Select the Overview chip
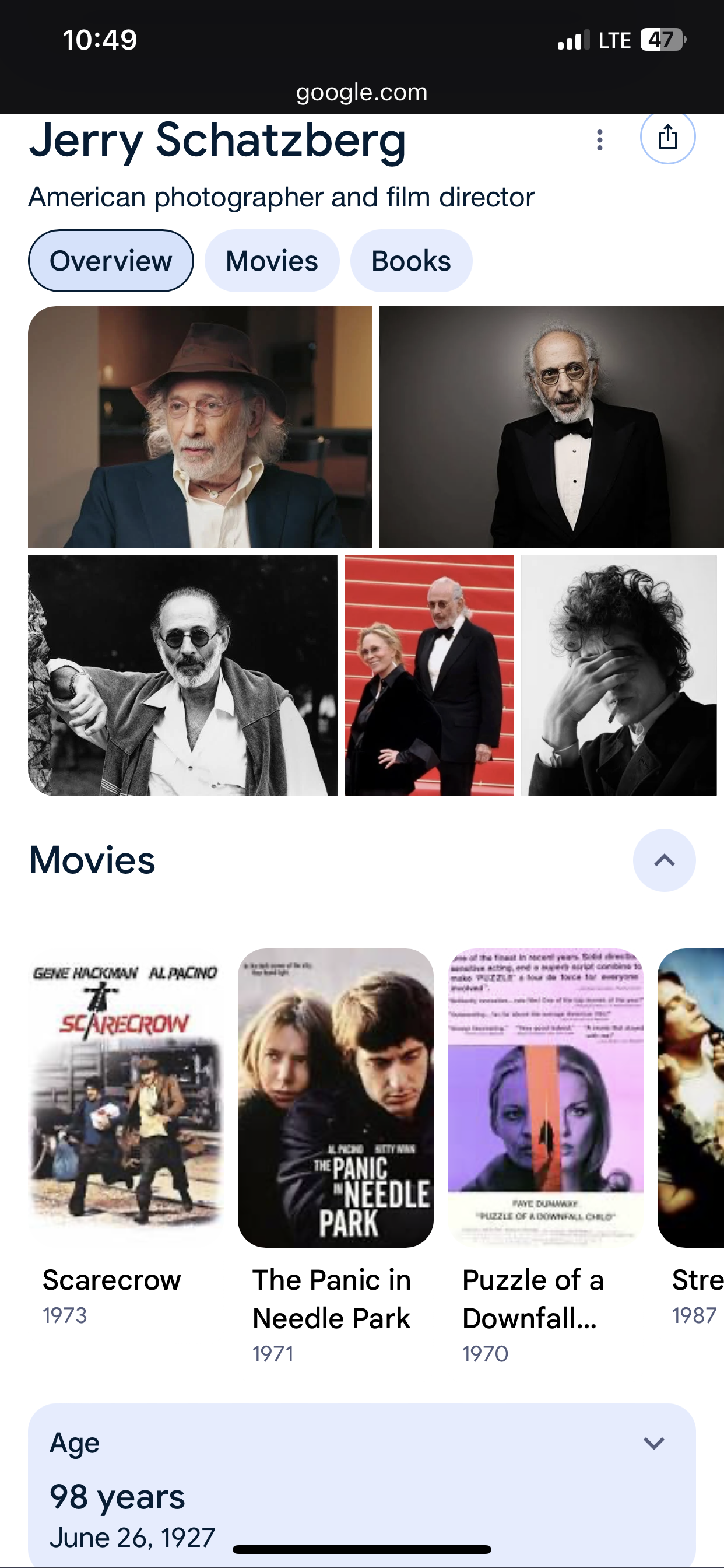This screenshot has height=1568, width=724. point(111,261)
